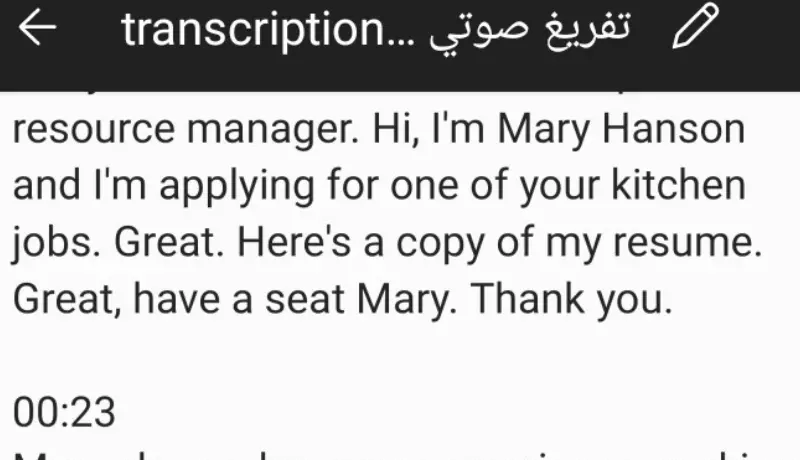Edit the transcription title with the pencil icon
Image resolution: width=800 pixels, height=460 pixels.
[x=696, y=28]
